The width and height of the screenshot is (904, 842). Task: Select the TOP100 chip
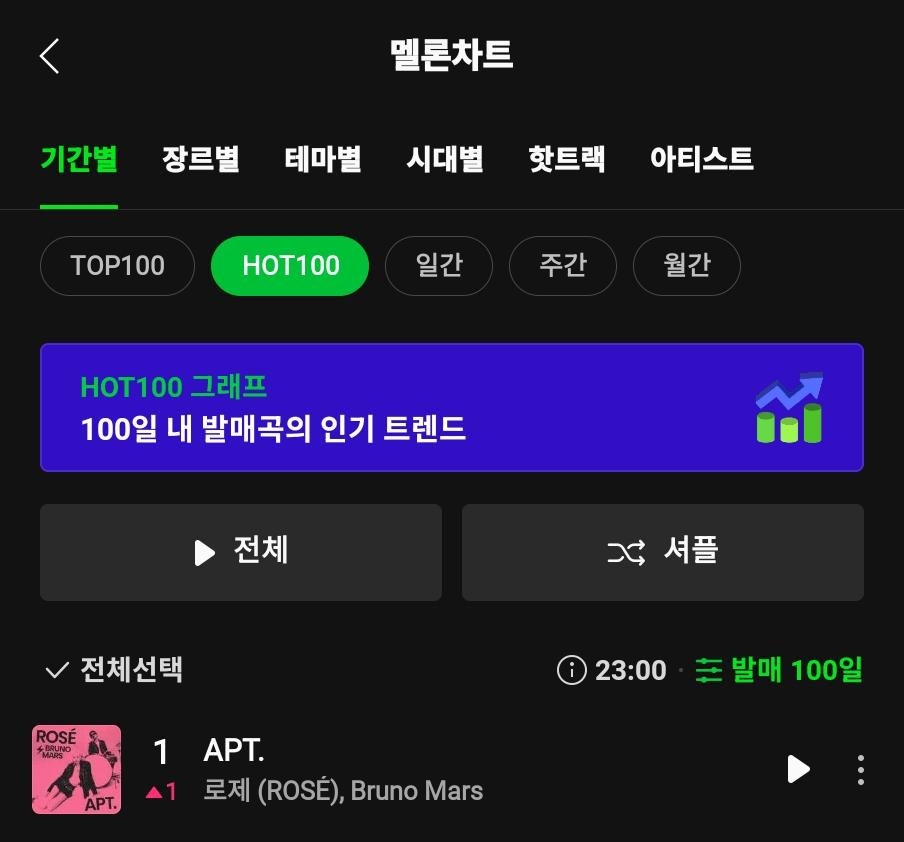click(x=117, y=266)
